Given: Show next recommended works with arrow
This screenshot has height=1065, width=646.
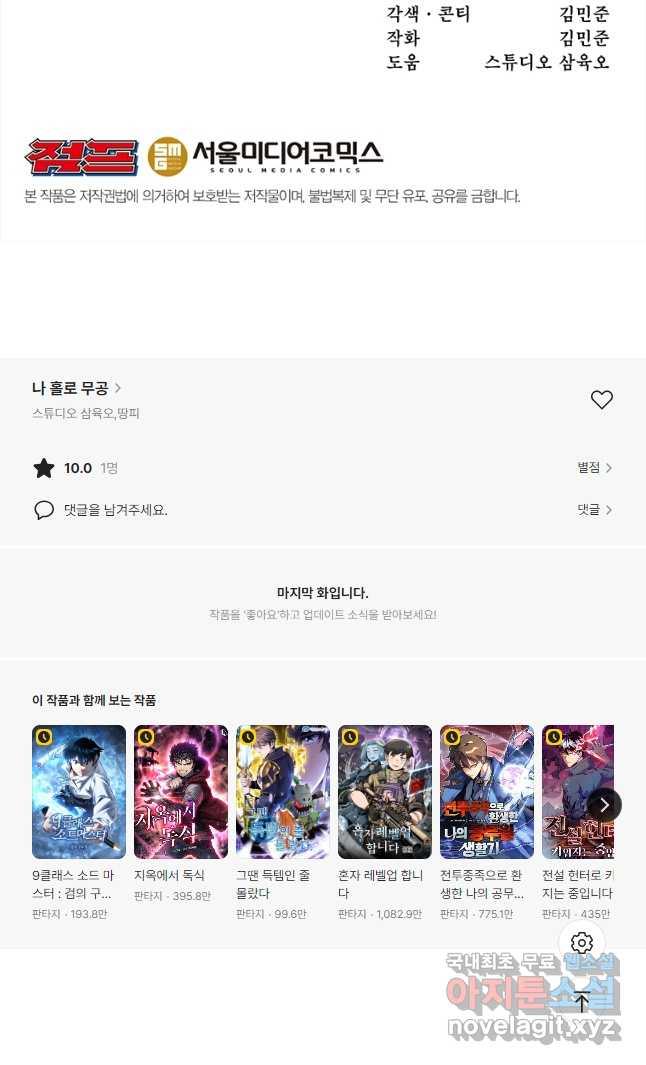Looking at the screenshot, I should click(x=604, y=805).
